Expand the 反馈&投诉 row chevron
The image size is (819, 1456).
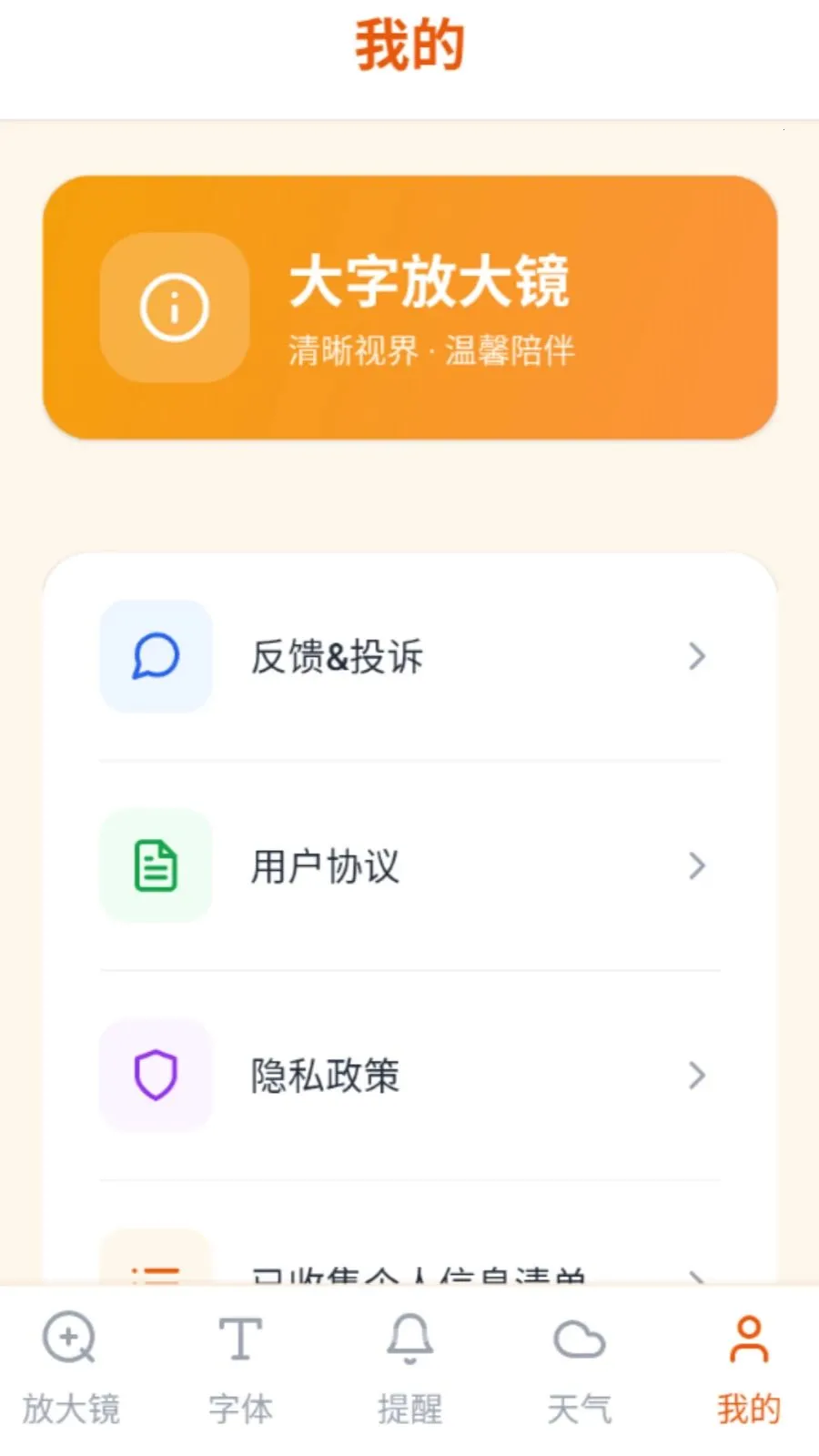[x=697, y=656]
